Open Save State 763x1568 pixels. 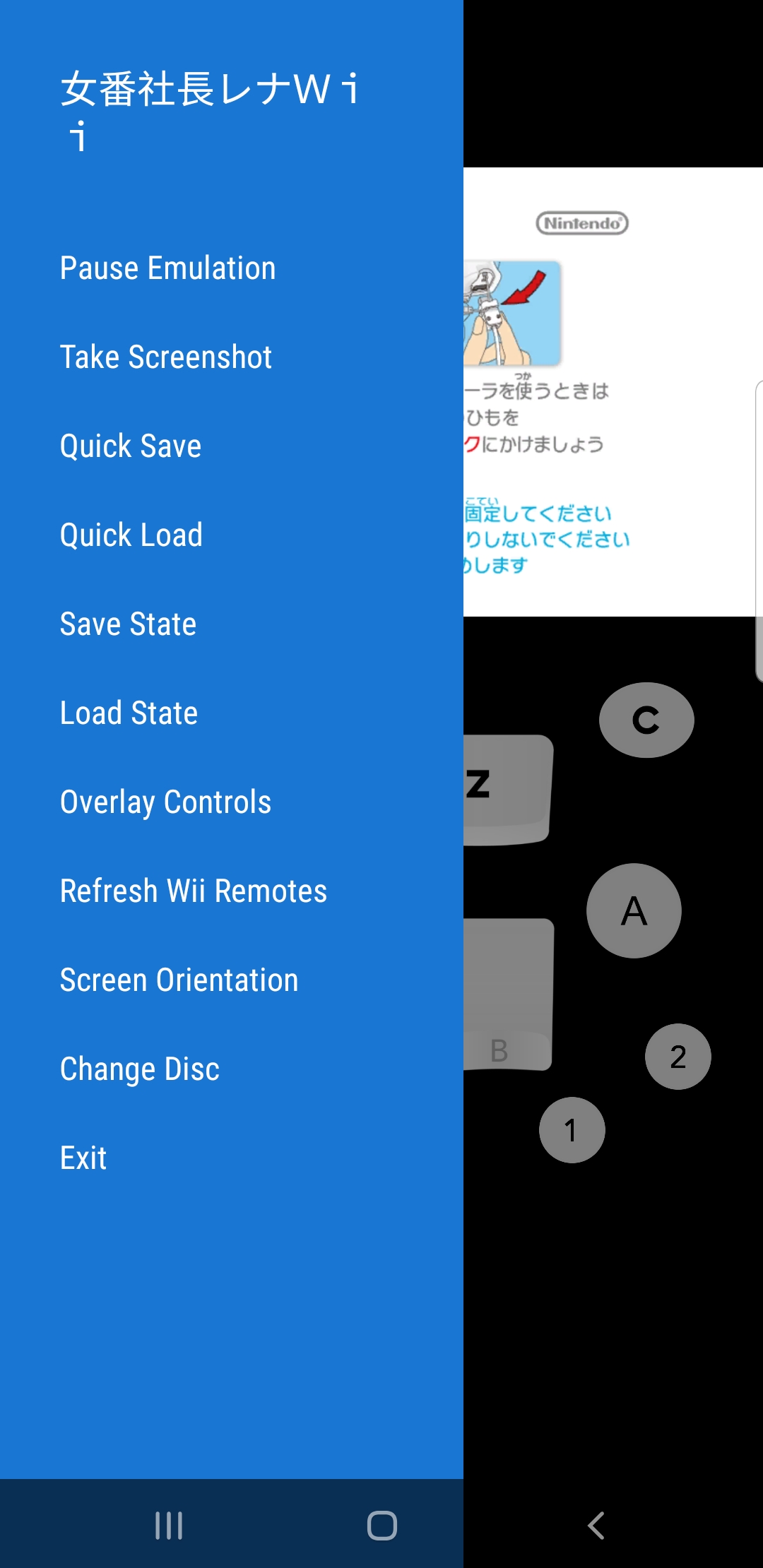click(x=128, y=624)
